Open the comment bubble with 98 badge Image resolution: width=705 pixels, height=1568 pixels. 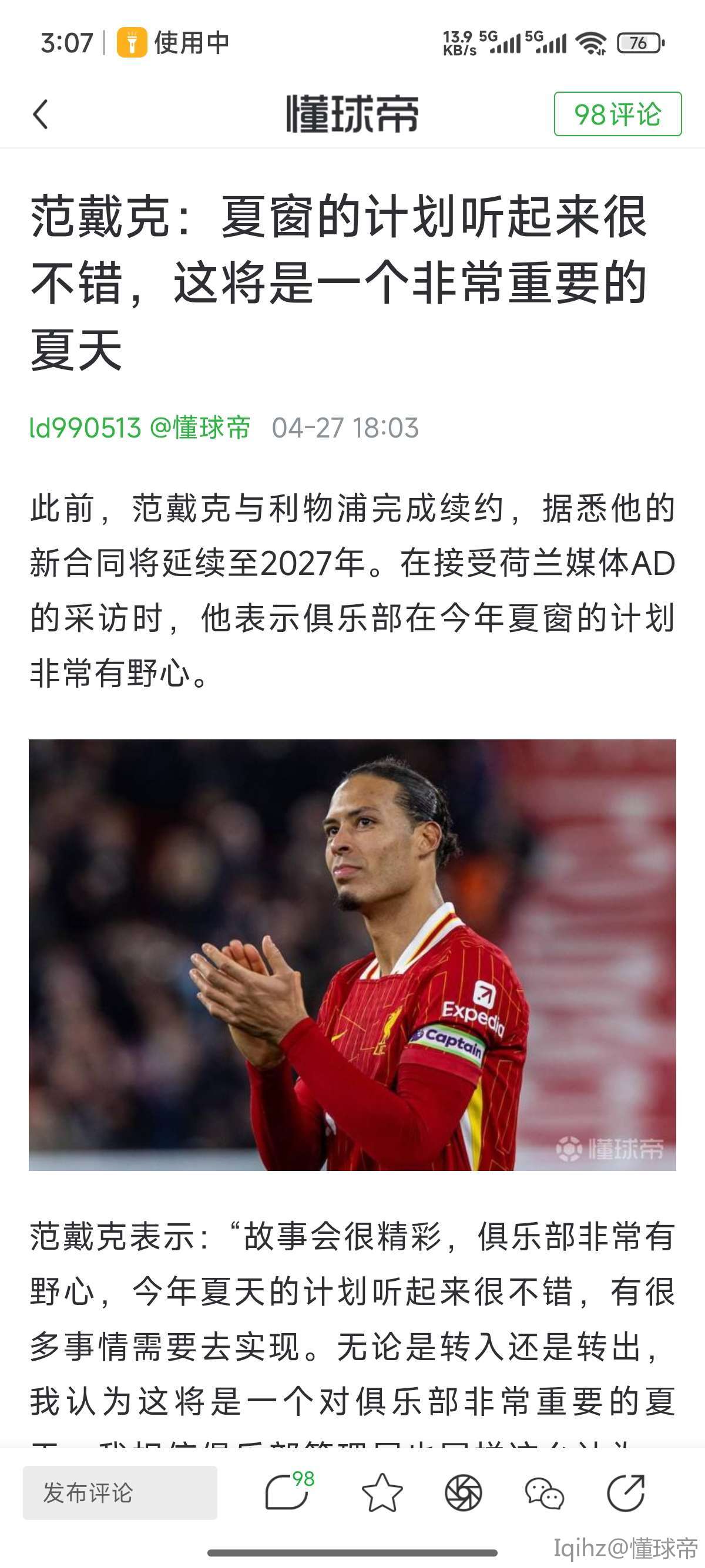[x=287, y=1492]
